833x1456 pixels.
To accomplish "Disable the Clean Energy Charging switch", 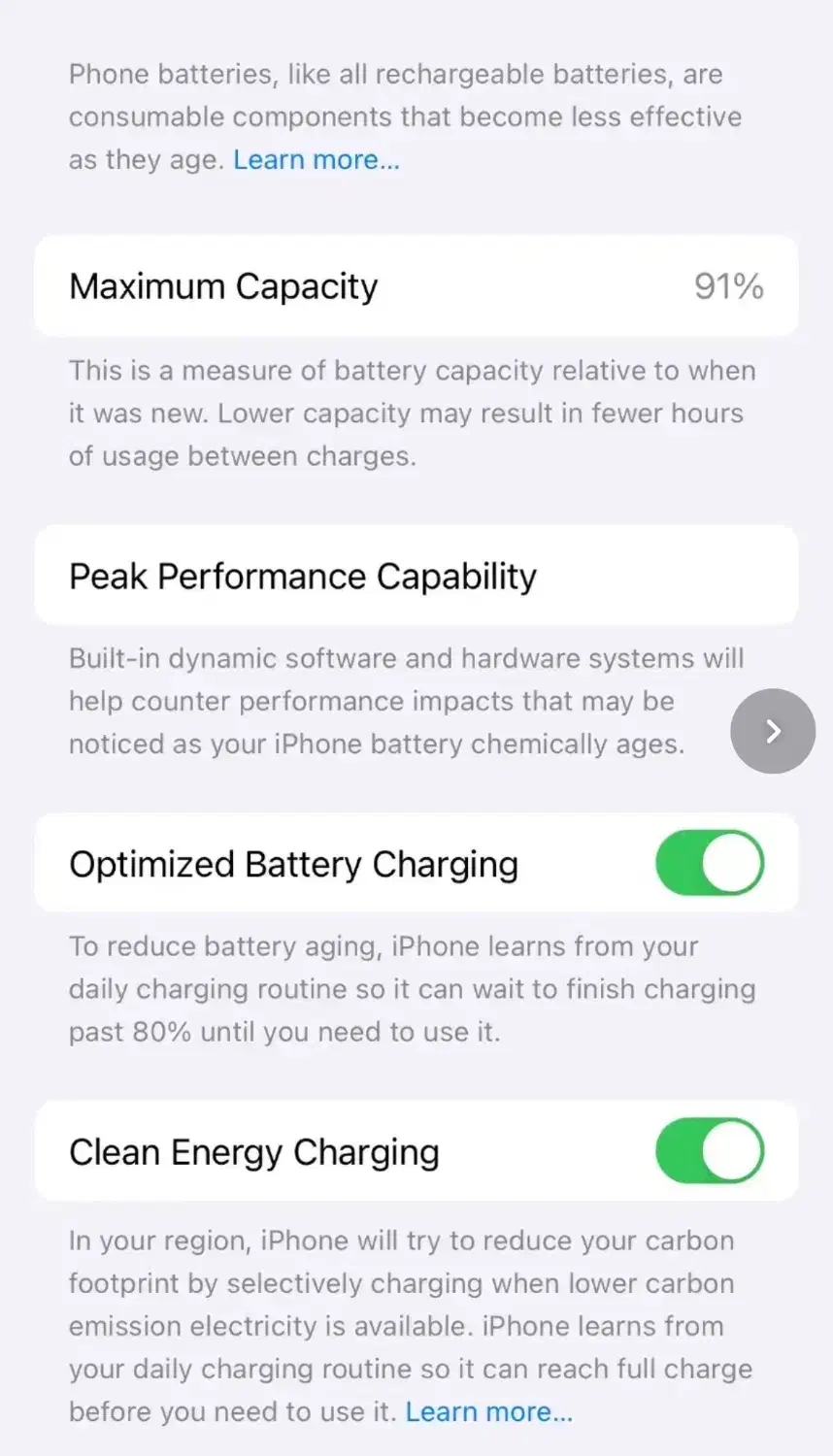I will coord(710,1151).
